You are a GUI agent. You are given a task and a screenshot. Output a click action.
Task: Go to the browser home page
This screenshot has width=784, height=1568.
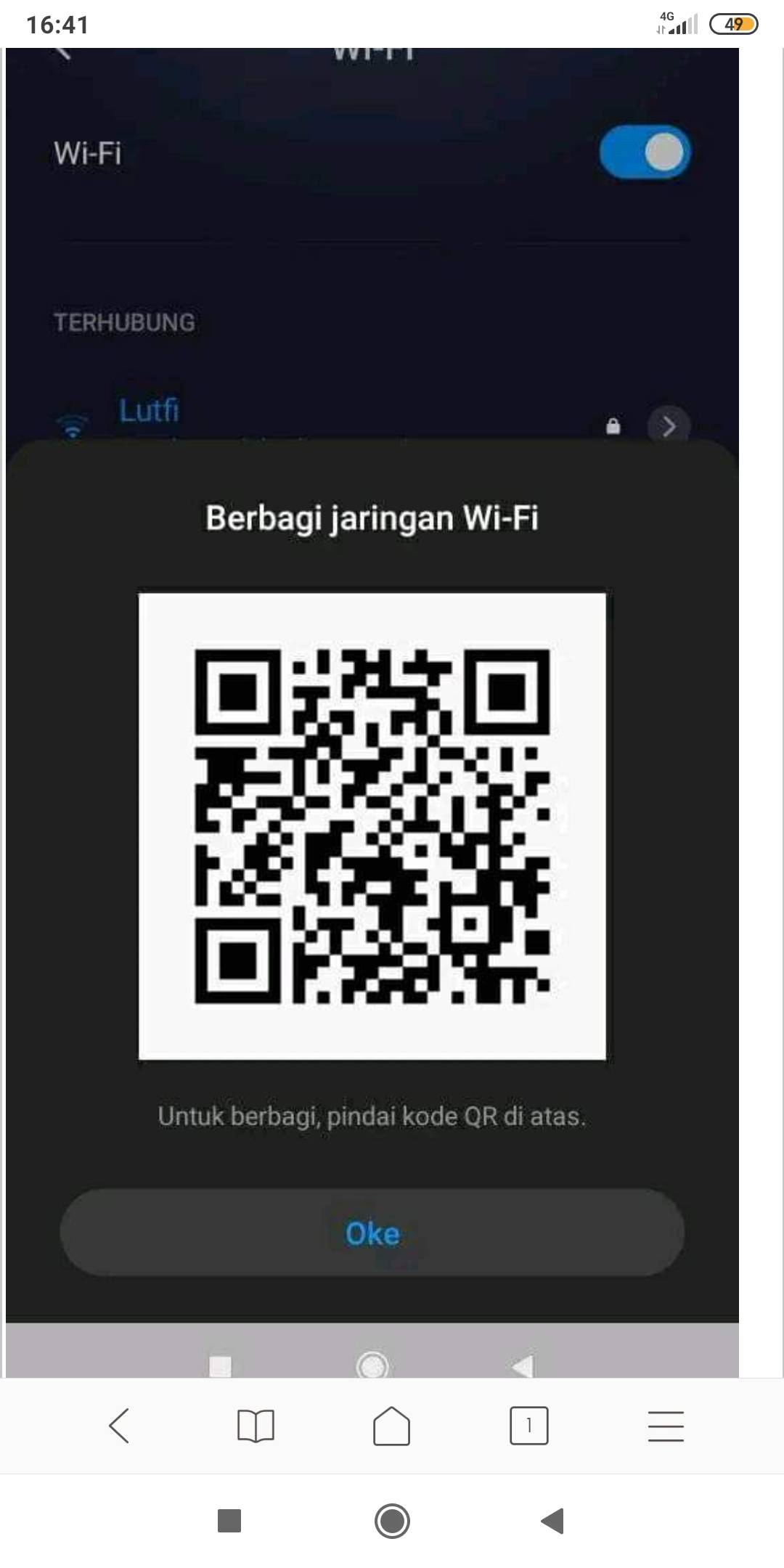pos(391,1426)
